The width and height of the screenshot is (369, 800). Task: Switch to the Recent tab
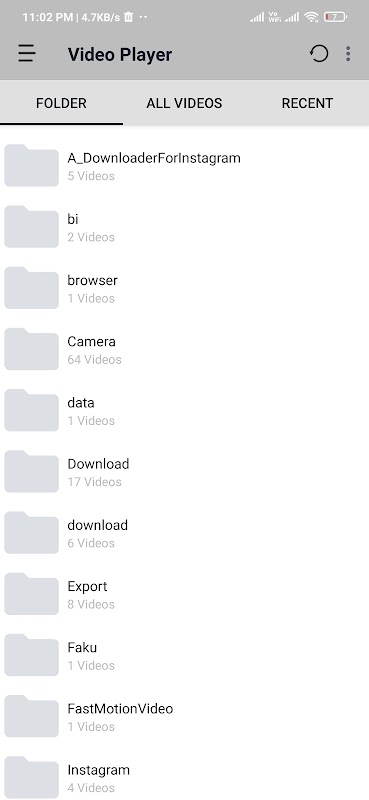[307, 103]
